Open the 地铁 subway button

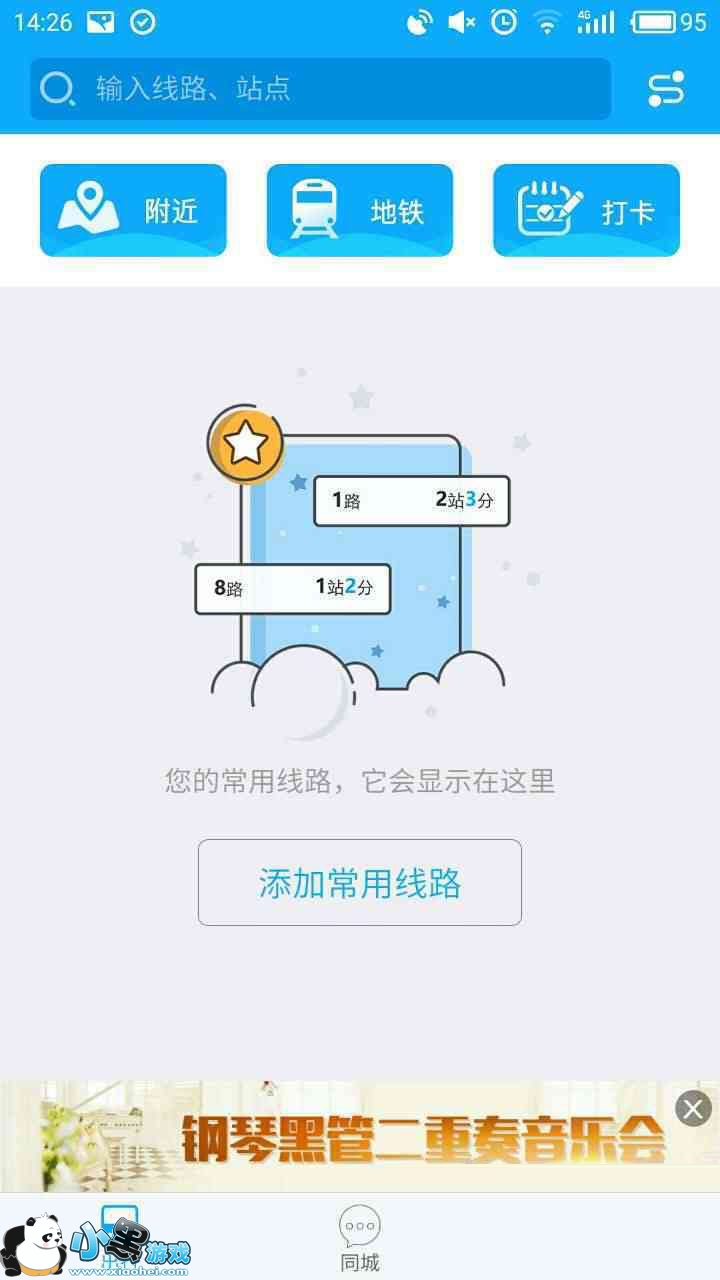click(359, 211)
